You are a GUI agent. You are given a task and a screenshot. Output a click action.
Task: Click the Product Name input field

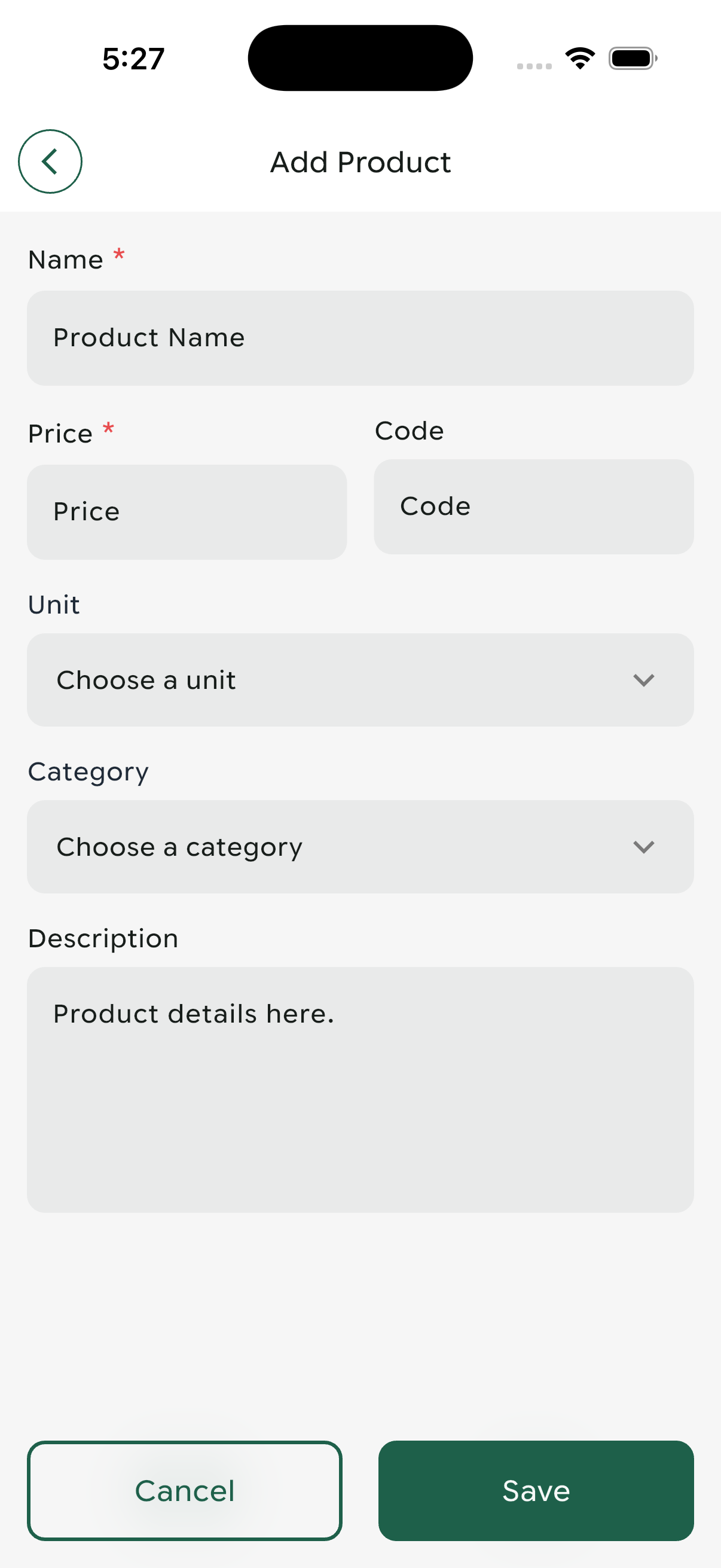360,338
